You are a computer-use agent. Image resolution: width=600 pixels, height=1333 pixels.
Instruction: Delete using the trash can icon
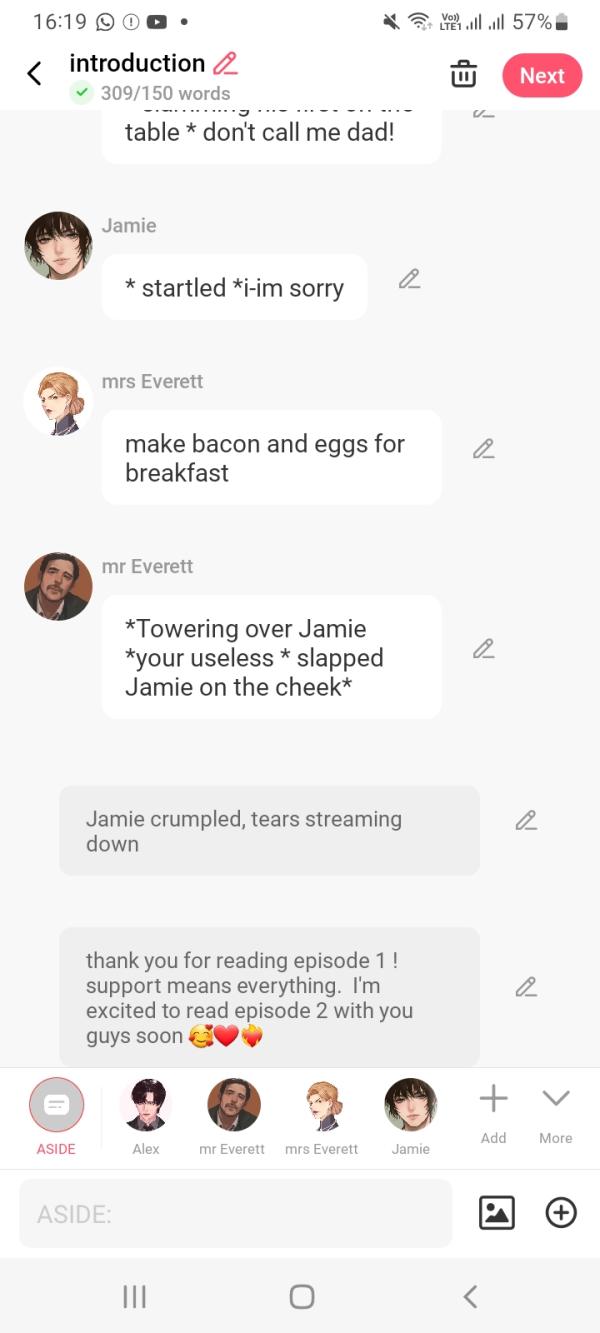click(463, 75)
